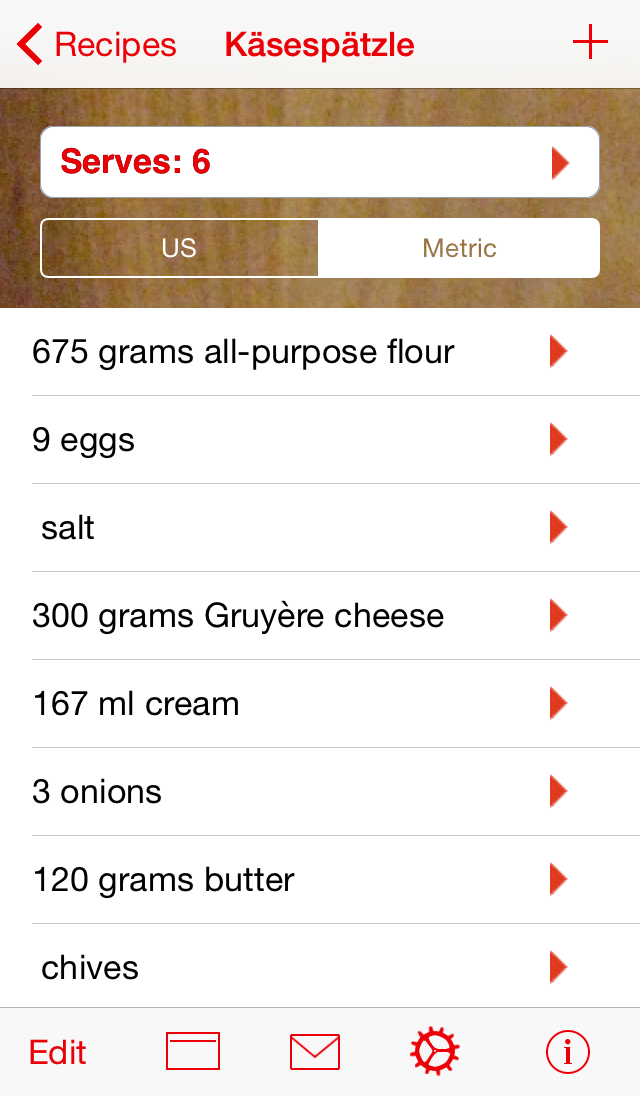Viewport: 640px width, 1096px height.
Task: Switch to US units
Action: coord(180,248)
